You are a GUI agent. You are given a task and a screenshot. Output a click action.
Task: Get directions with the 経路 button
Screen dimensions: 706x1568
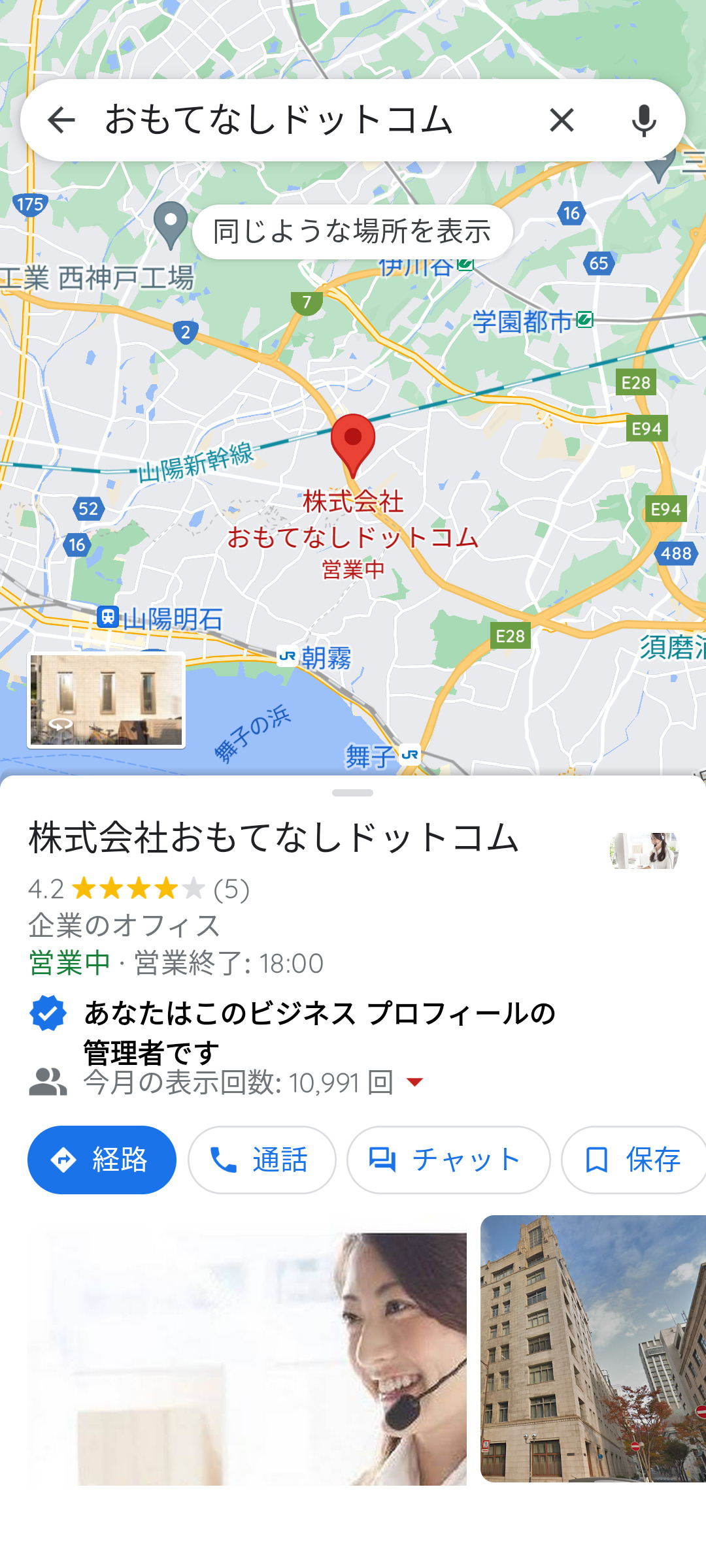tap(102, 1160)
